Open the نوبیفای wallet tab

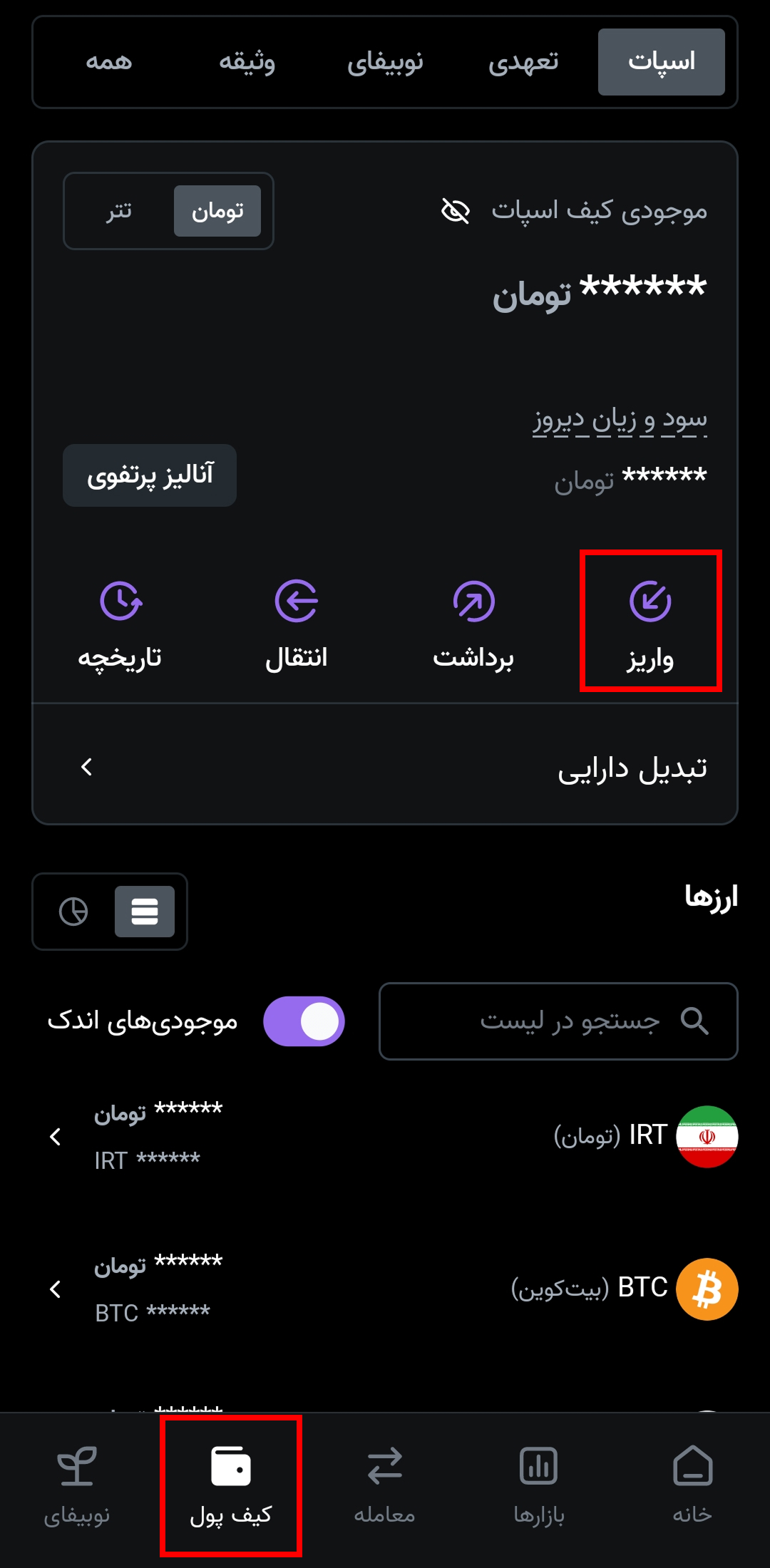coord(385,62)
